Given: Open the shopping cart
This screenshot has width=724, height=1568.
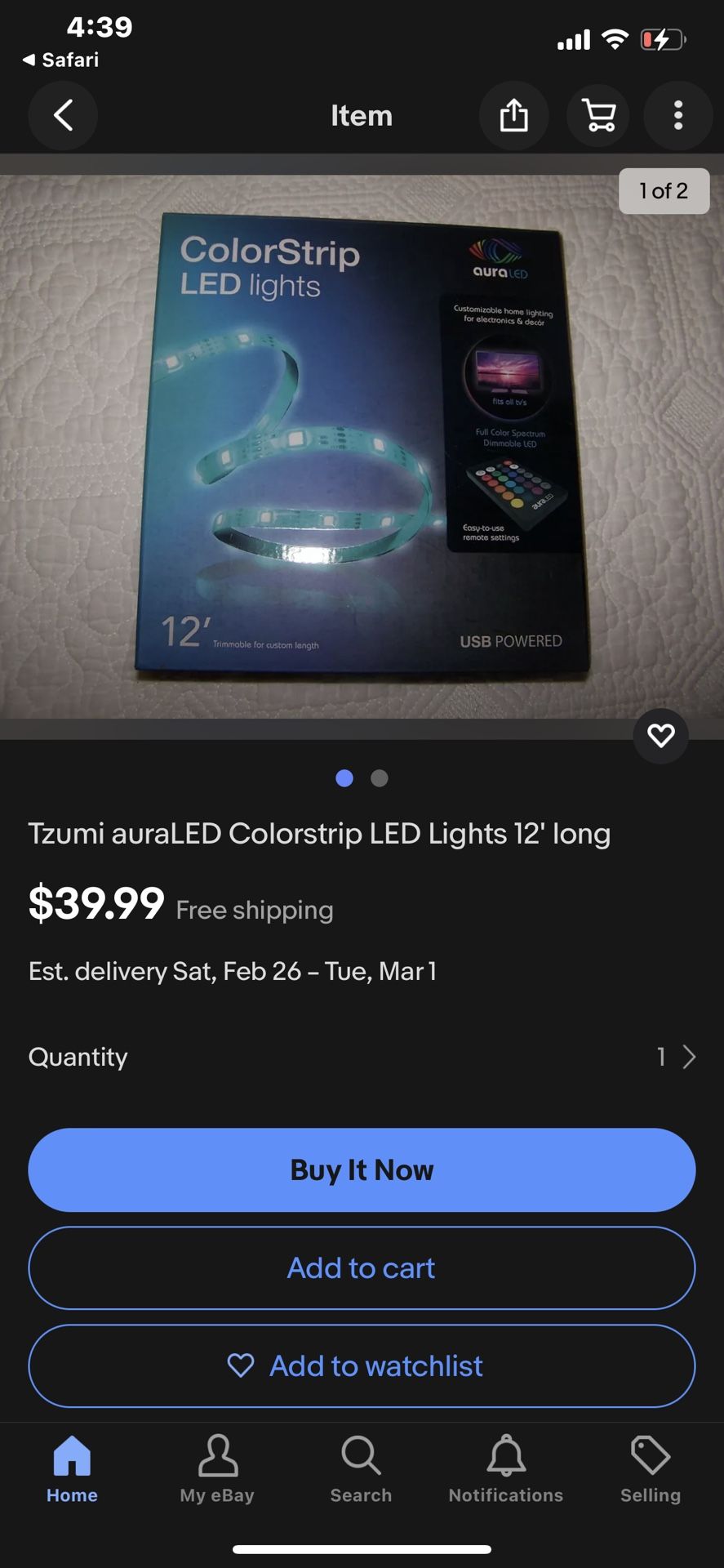Looking at the screenshot, I should (x=599, y=115).
